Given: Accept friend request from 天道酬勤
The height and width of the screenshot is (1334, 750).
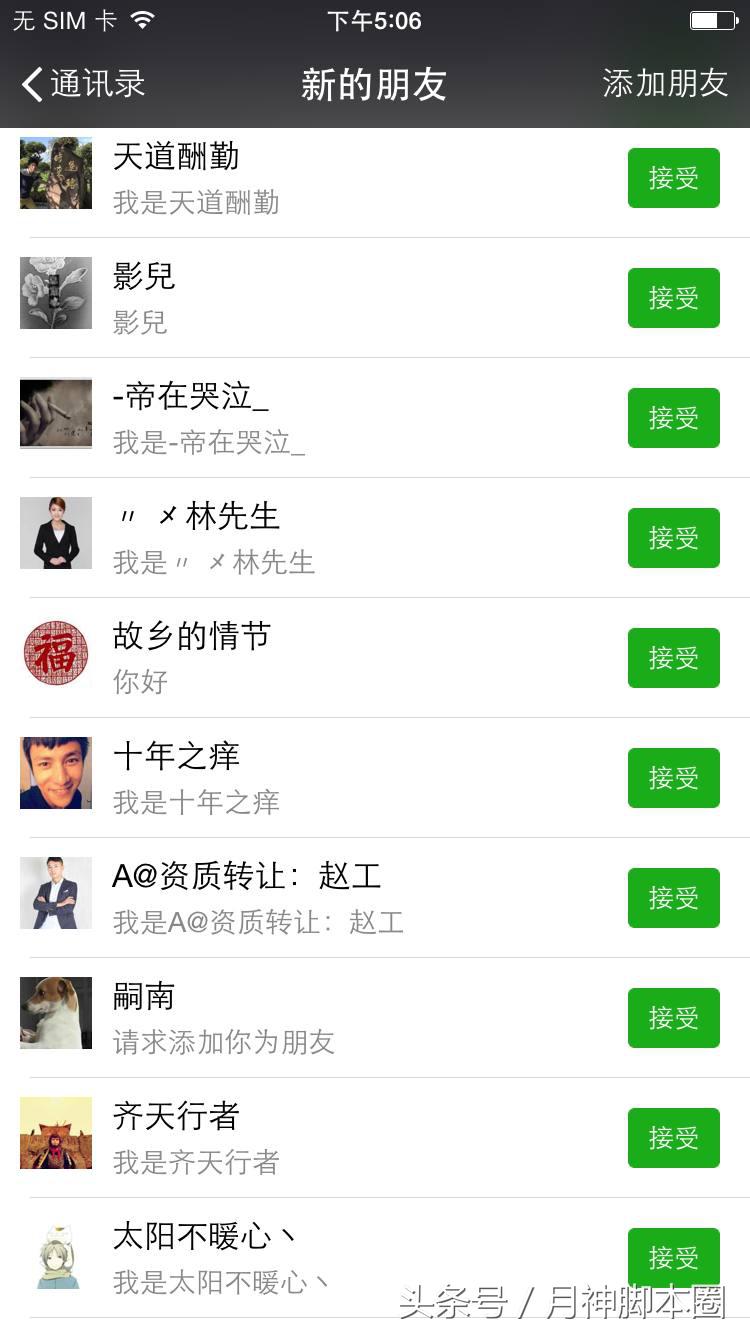Looking at the screenshot, I should pos(673,178).
